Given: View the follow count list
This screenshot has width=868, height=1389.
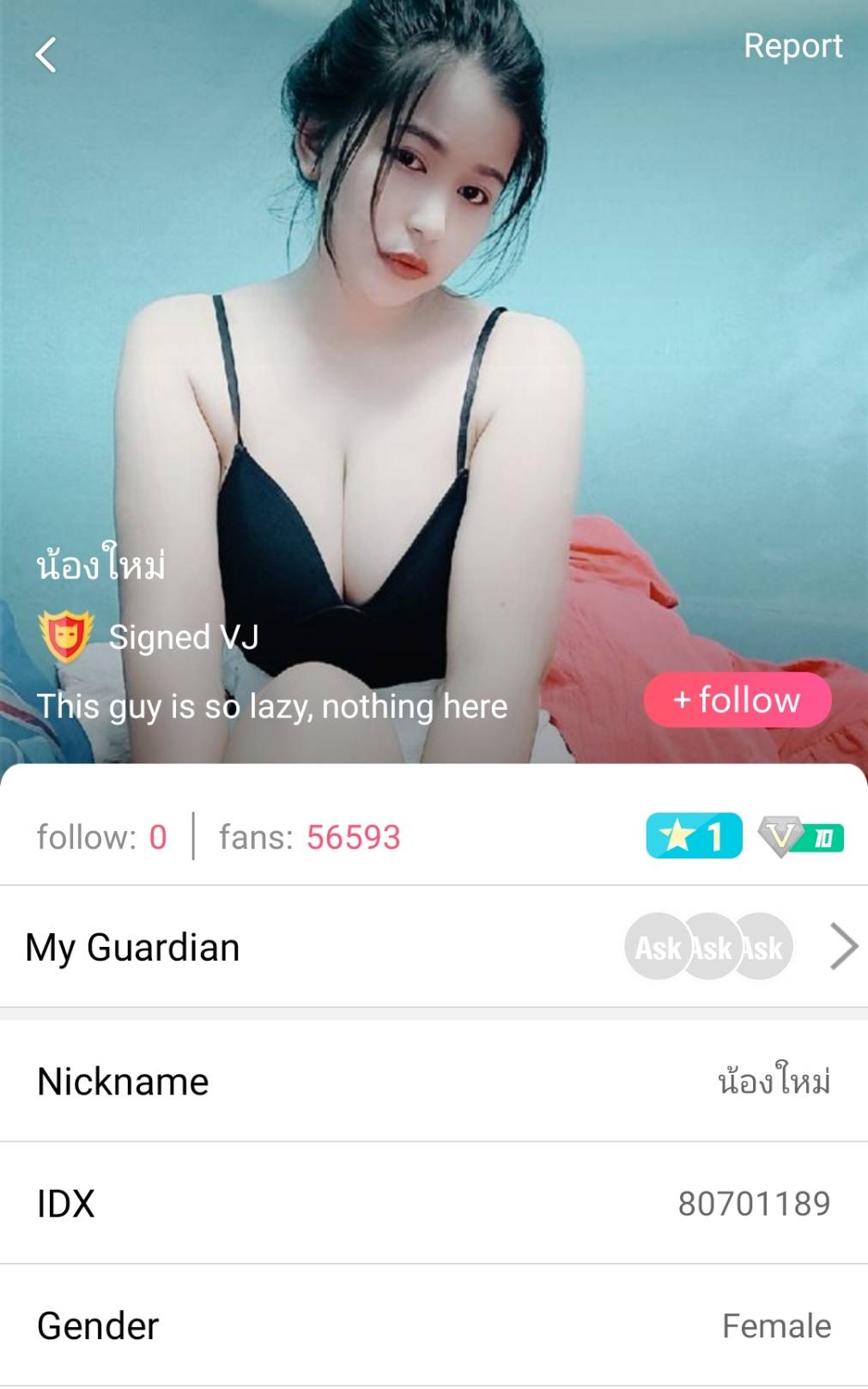Looking at the screenshot, I should coord(101,837).
